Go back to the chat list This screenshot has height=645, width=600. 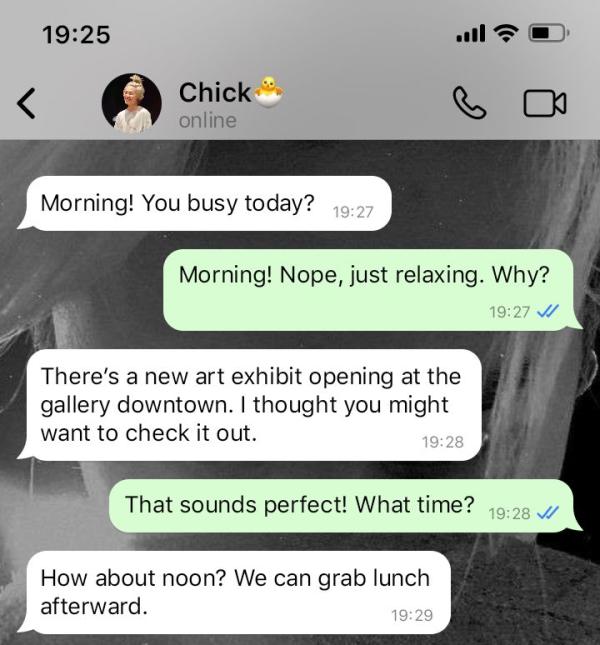tap(28, 102)
